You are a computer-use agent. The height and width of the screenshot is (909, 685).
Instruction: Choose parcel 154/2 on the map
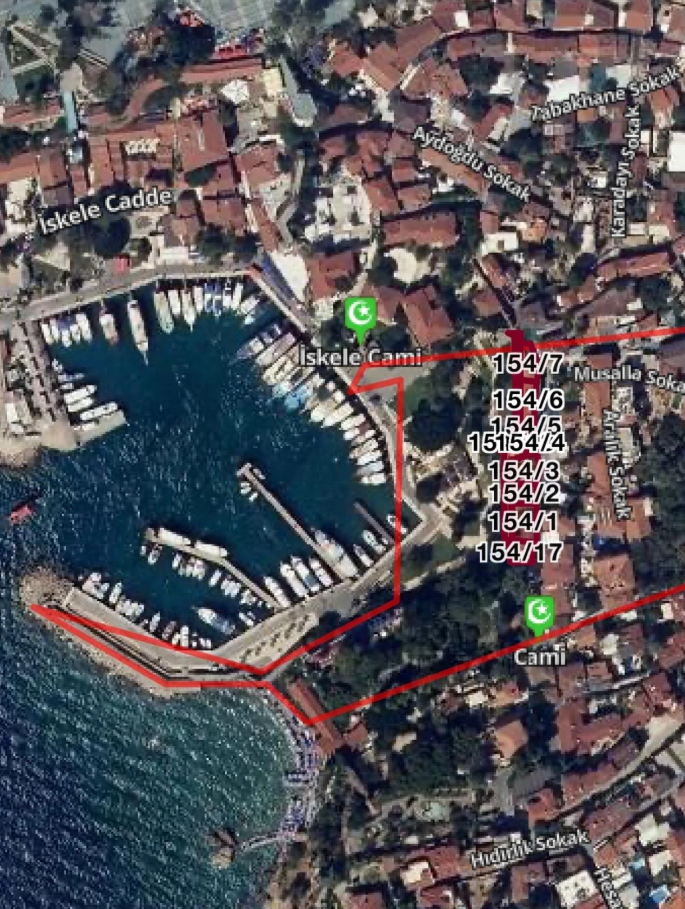(523, 493)
